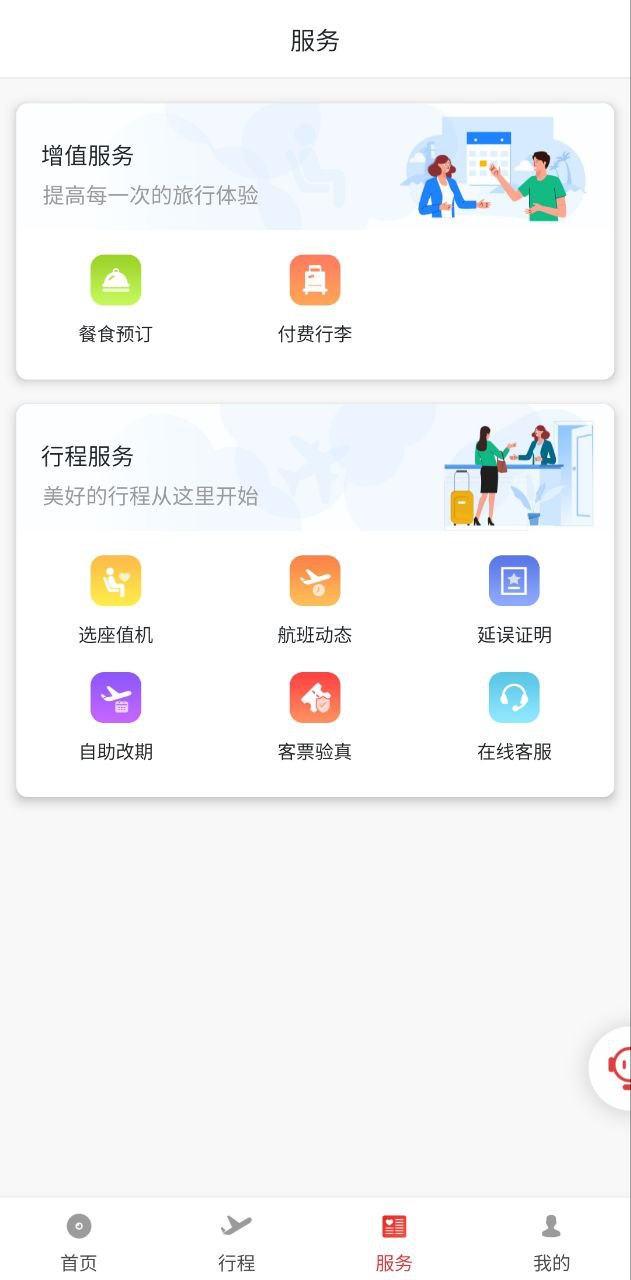
Task: Switch to the 首页 home tab
Action: 79,1241
